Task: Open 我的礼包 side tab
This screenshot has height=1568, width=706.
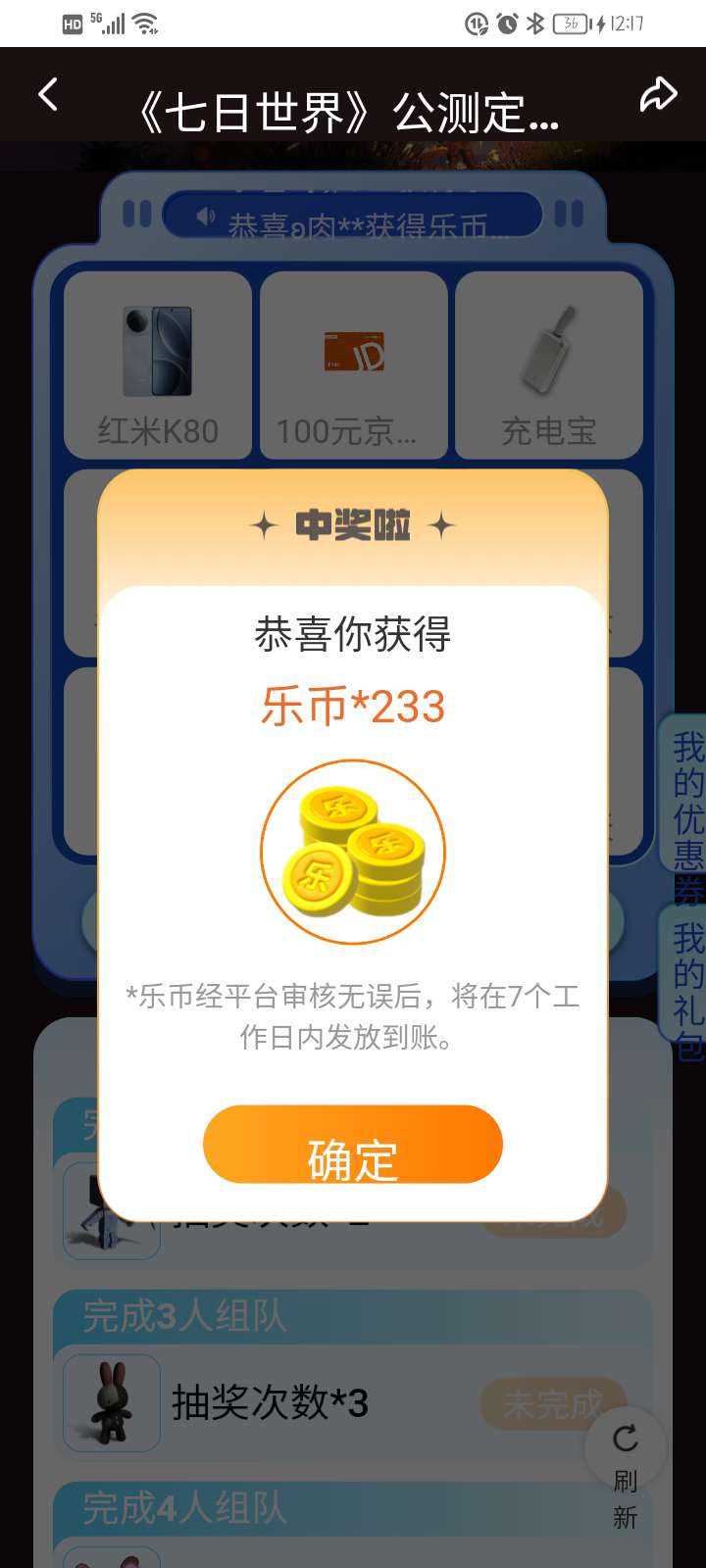Action: (x=686, y=985)
